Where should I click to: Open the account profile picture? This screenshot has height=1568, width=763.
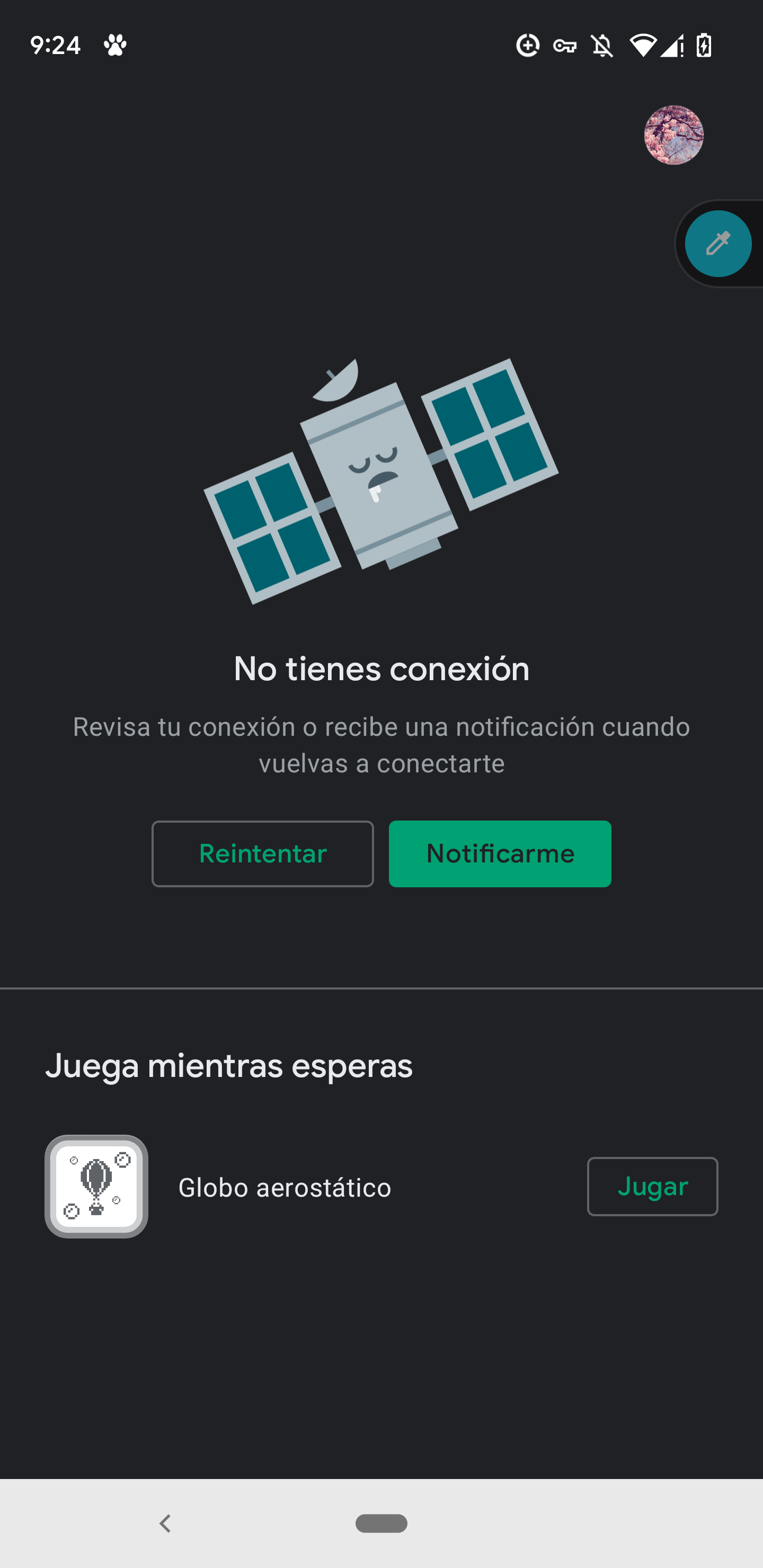(x=673, y=135)
